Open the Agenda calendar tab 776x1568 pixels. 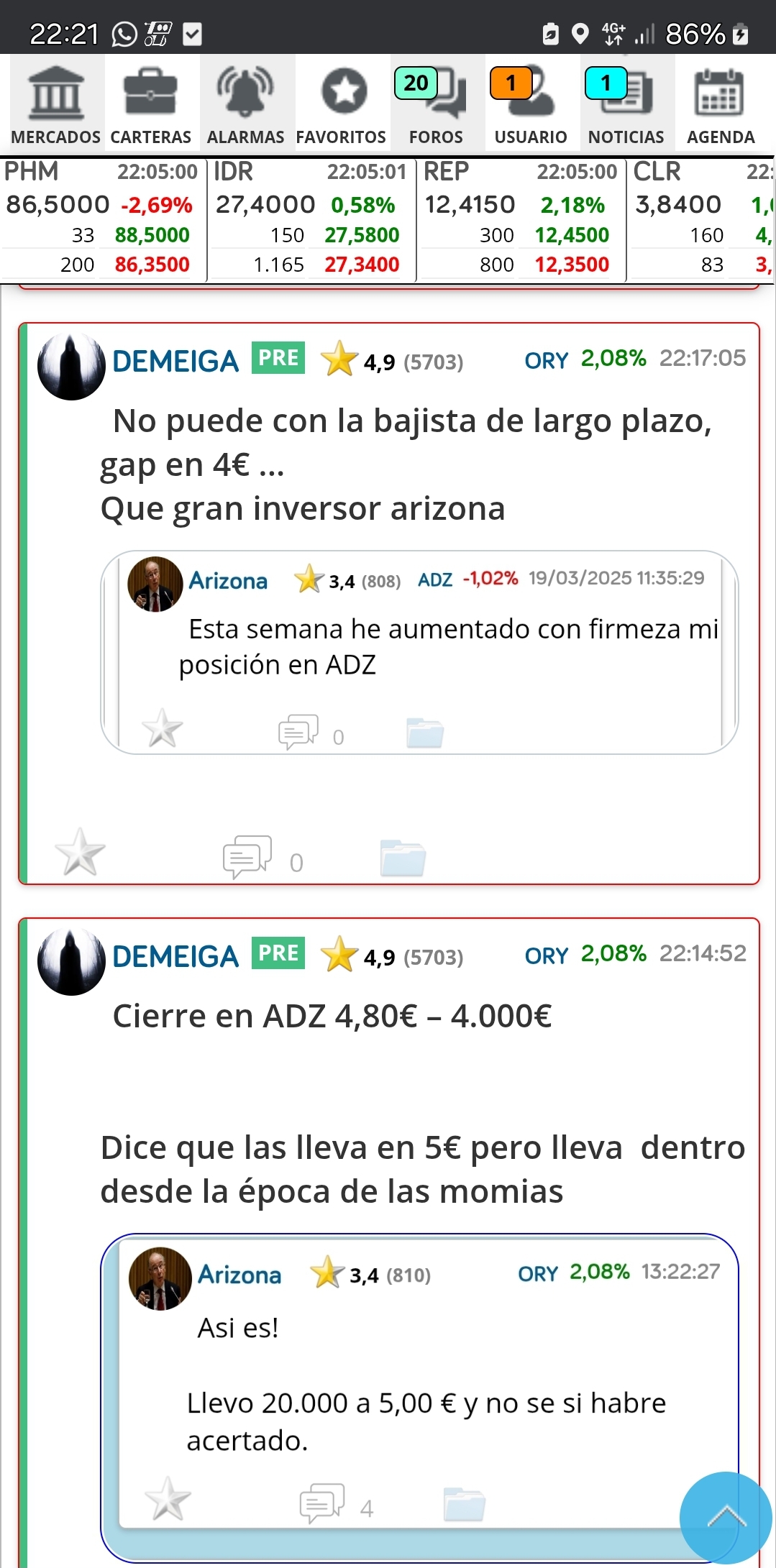[721, 104]
